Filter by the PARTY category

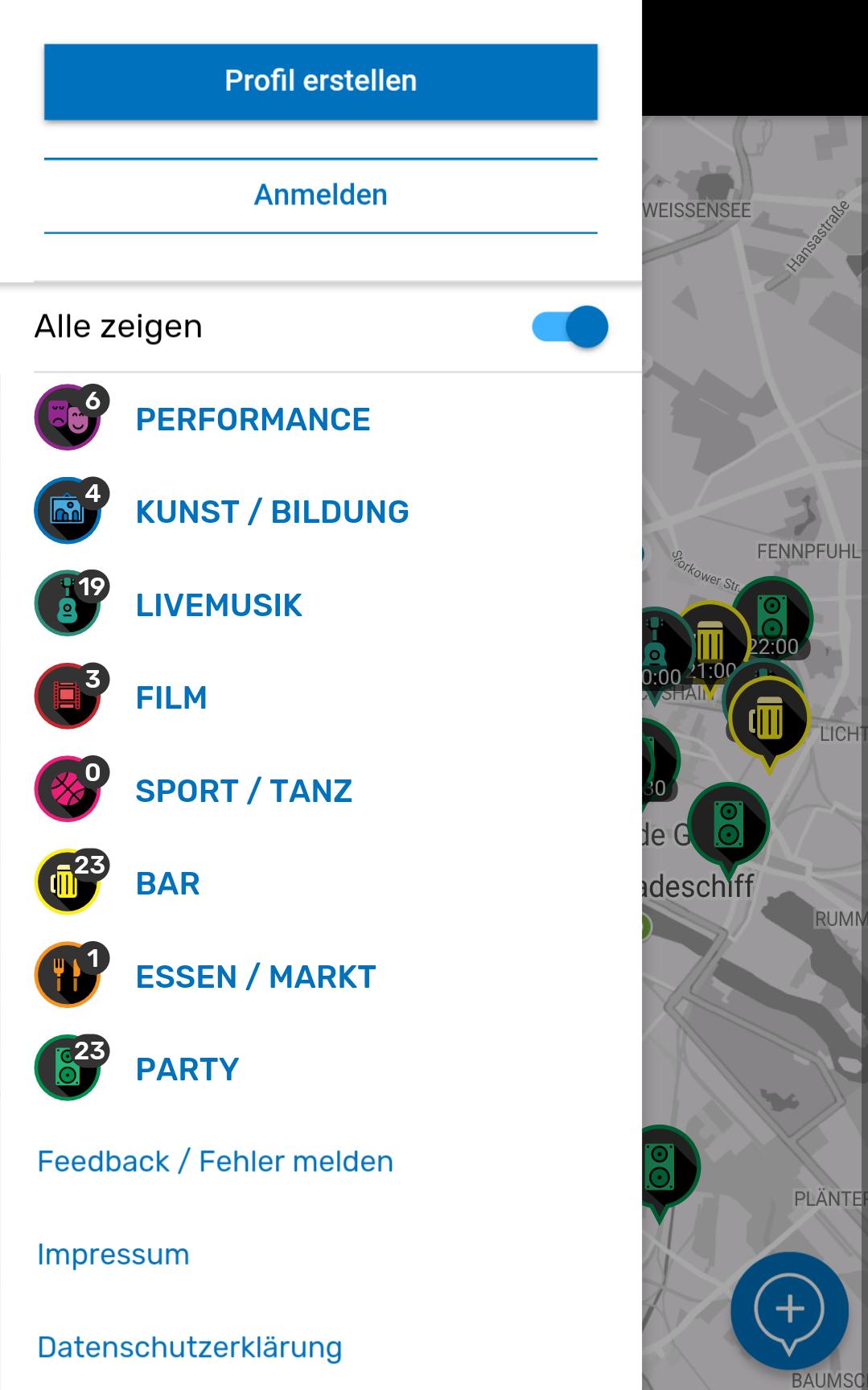[187, 1069]
